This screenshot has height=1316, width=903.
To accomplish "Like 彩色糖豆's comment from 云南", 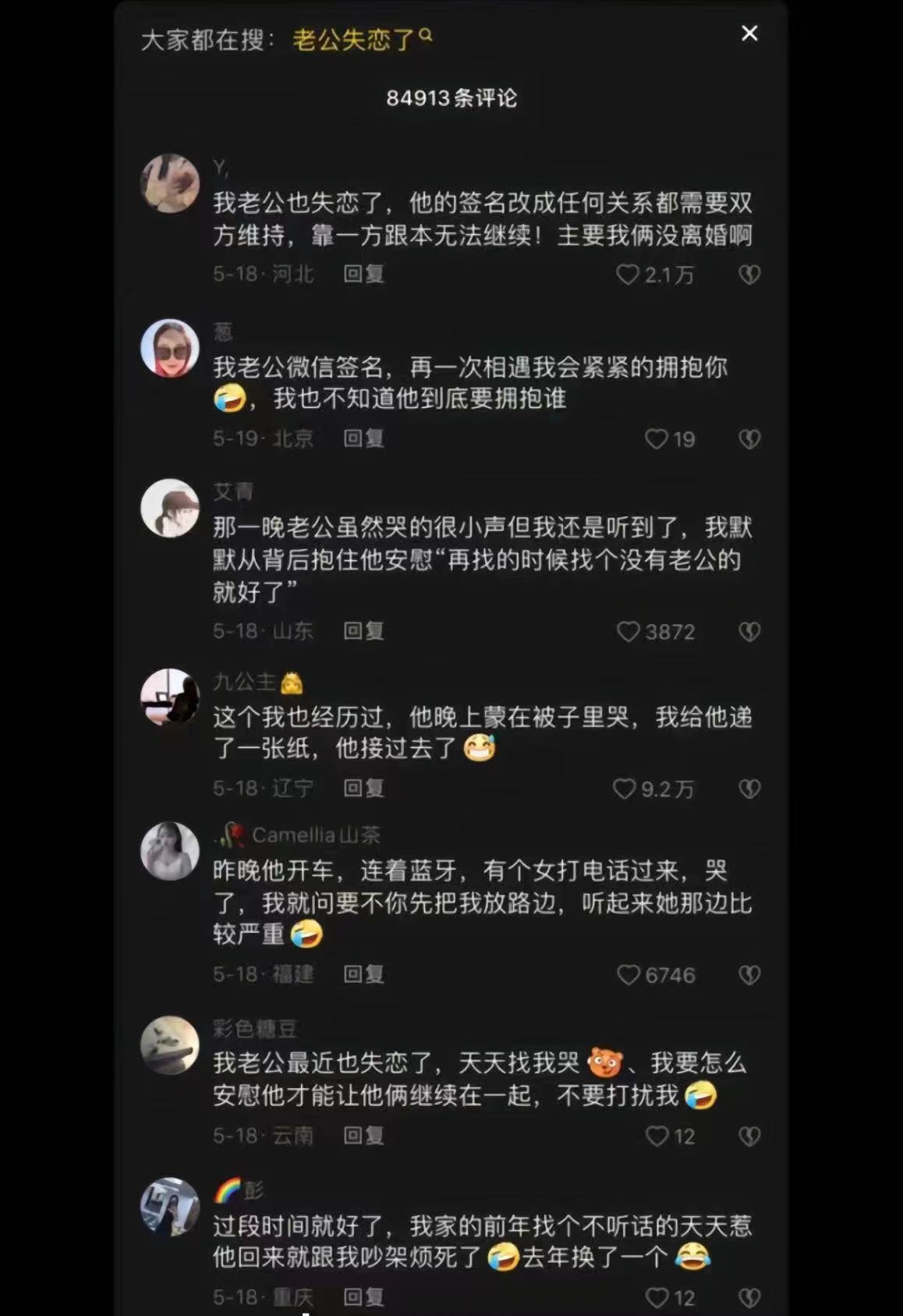I will (657, 1137).
